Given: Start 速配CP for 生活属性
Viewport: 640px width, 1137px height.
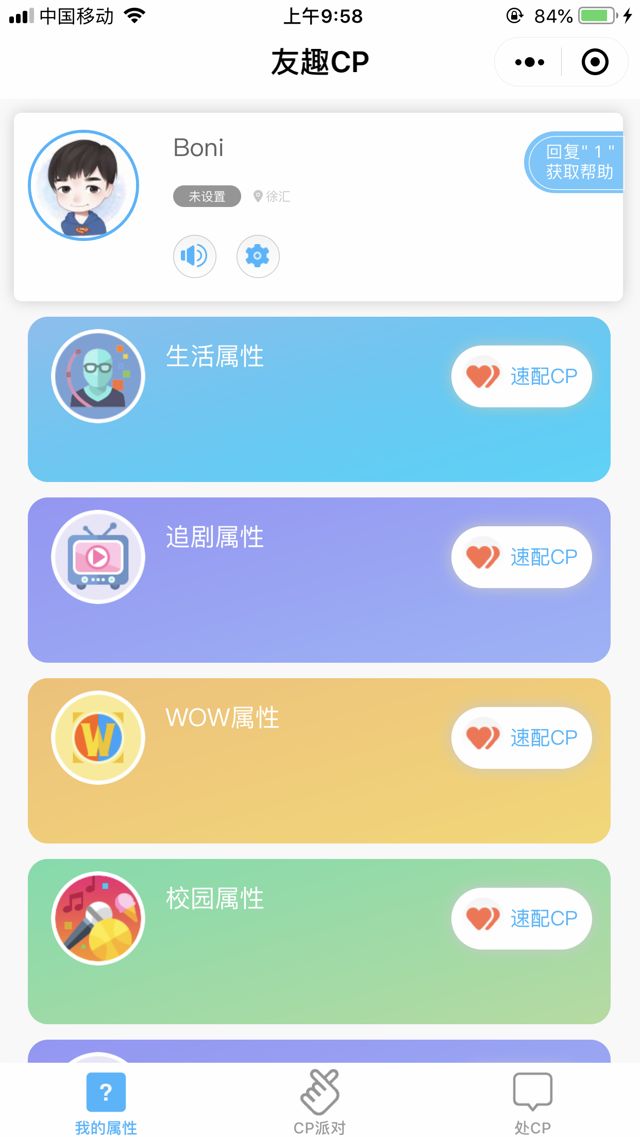Looking at the screenshot, I should coord(521,376).
